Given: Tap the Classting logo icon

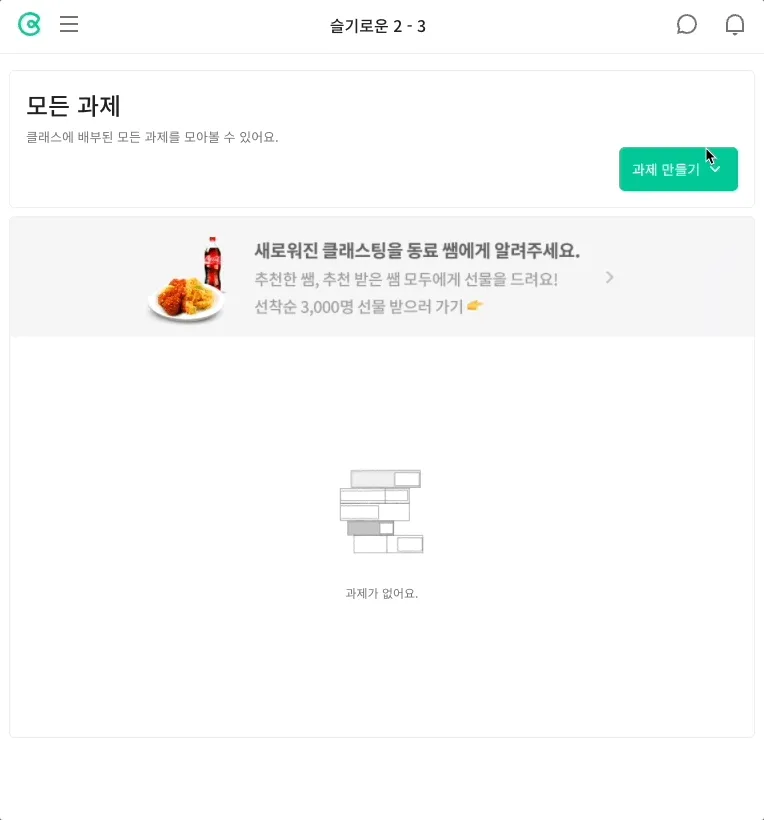Looking at the screenshot, I should (x=30, y=25).
